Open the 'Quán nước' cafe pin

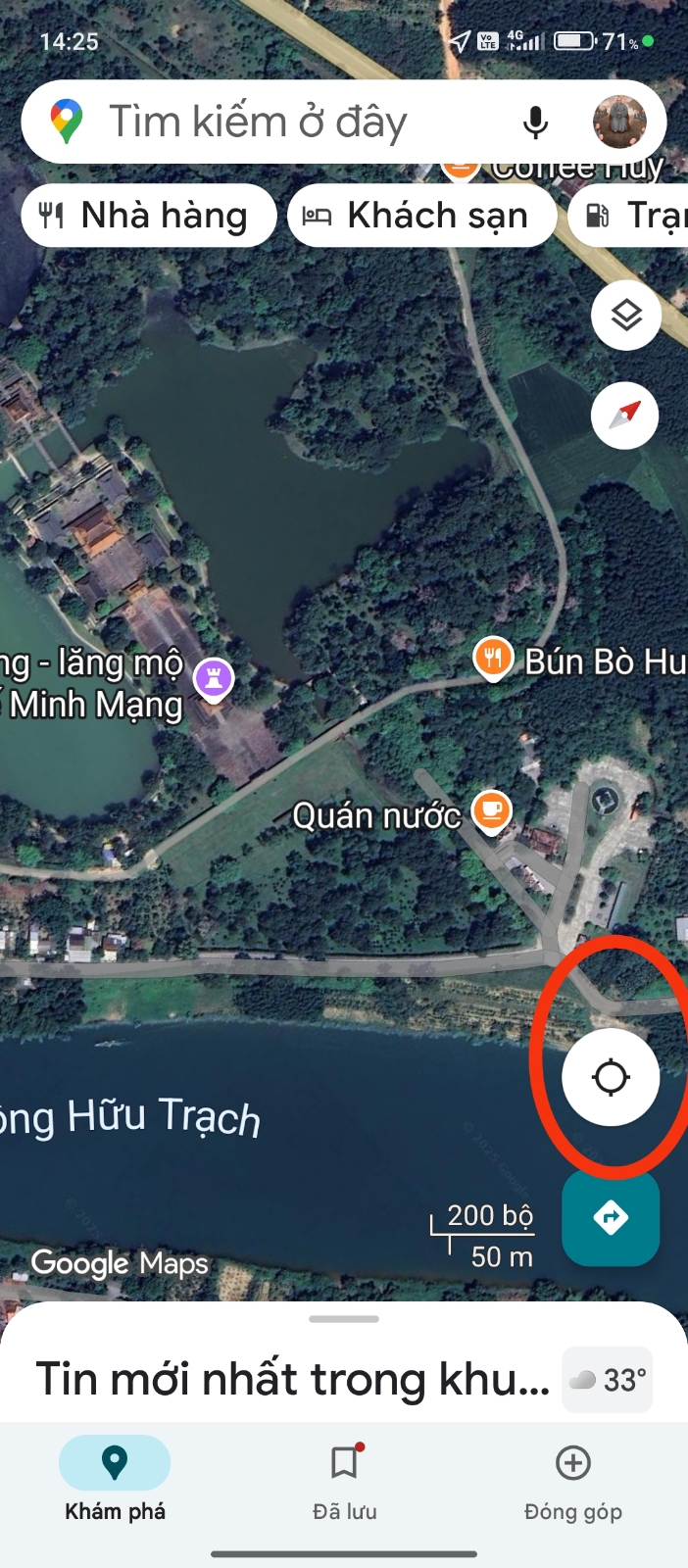491,811
